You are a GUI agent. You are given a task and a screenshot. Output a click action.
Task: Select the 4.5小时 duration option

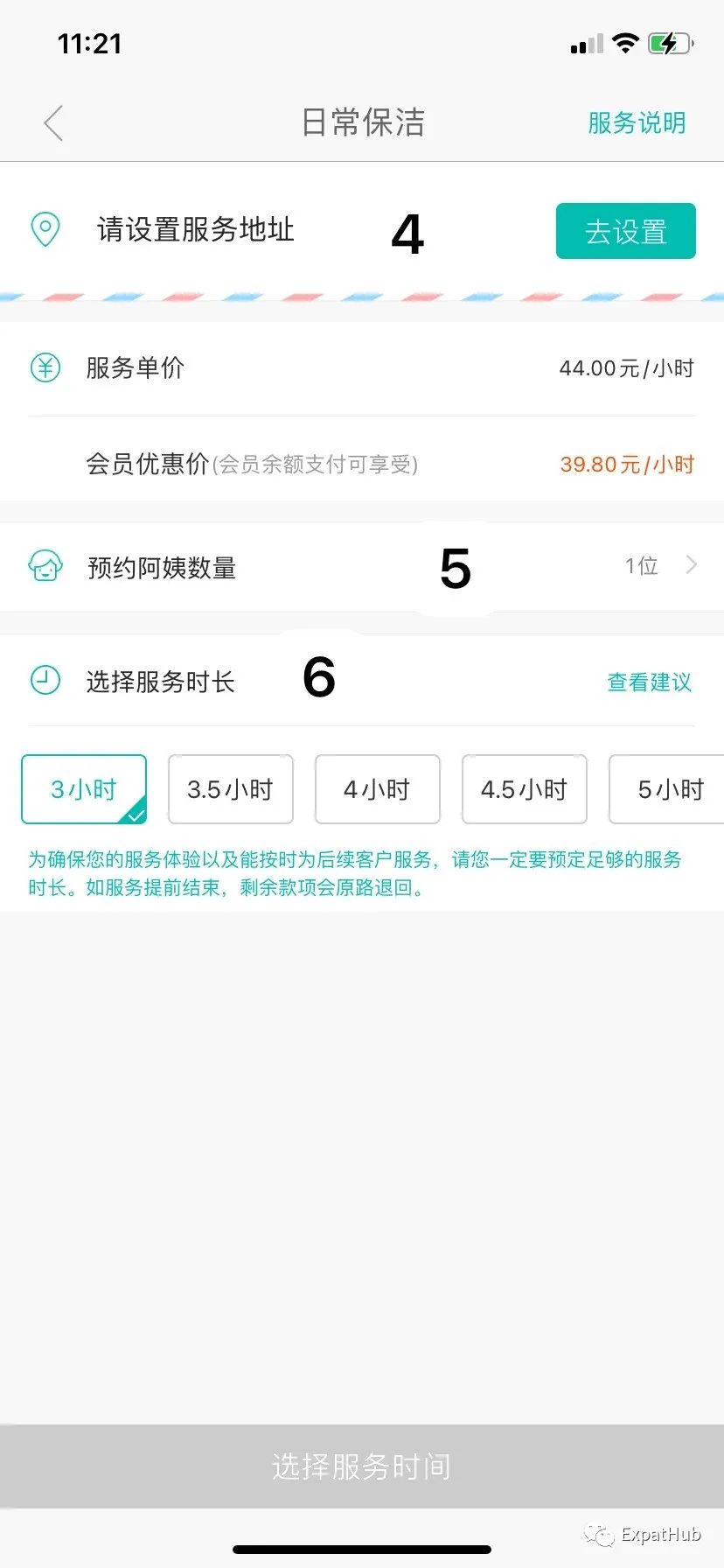pos(525,789)
